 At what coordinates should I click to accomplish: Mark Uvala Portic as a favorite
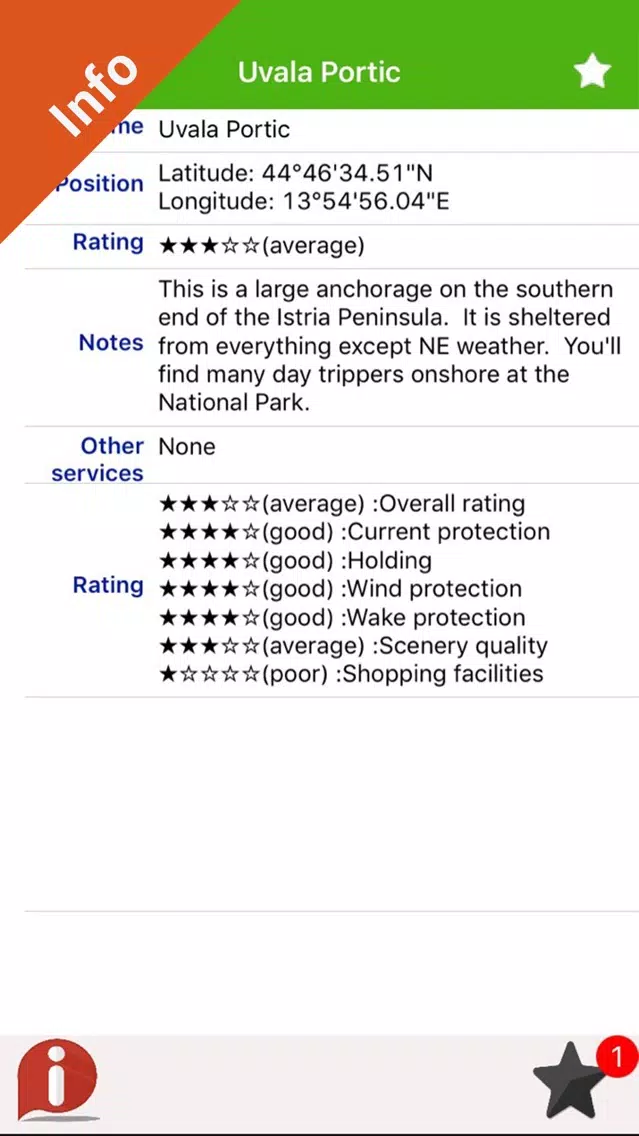coord(593,72)
